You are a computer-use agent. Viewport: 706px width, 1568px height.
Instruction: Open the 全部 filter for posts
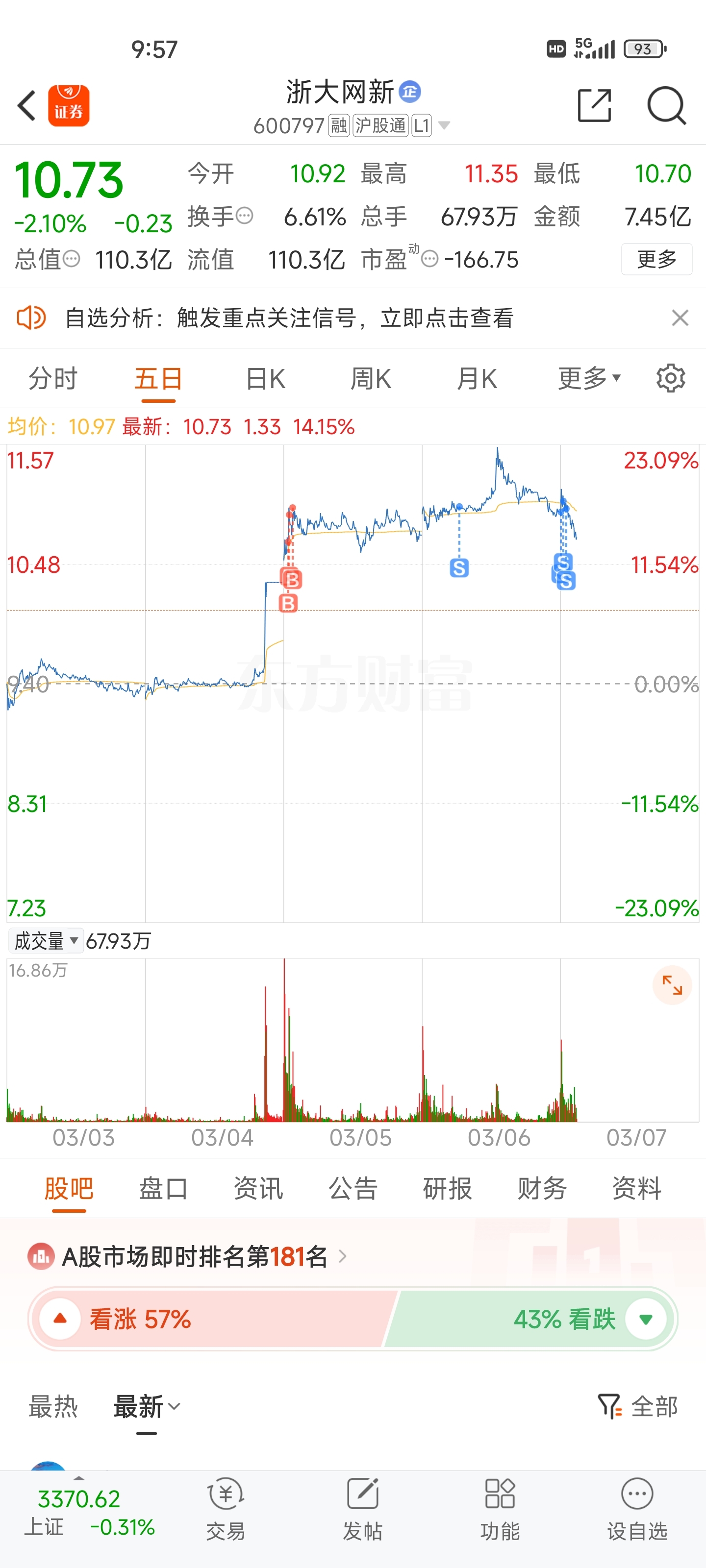tap(638, 1407)
